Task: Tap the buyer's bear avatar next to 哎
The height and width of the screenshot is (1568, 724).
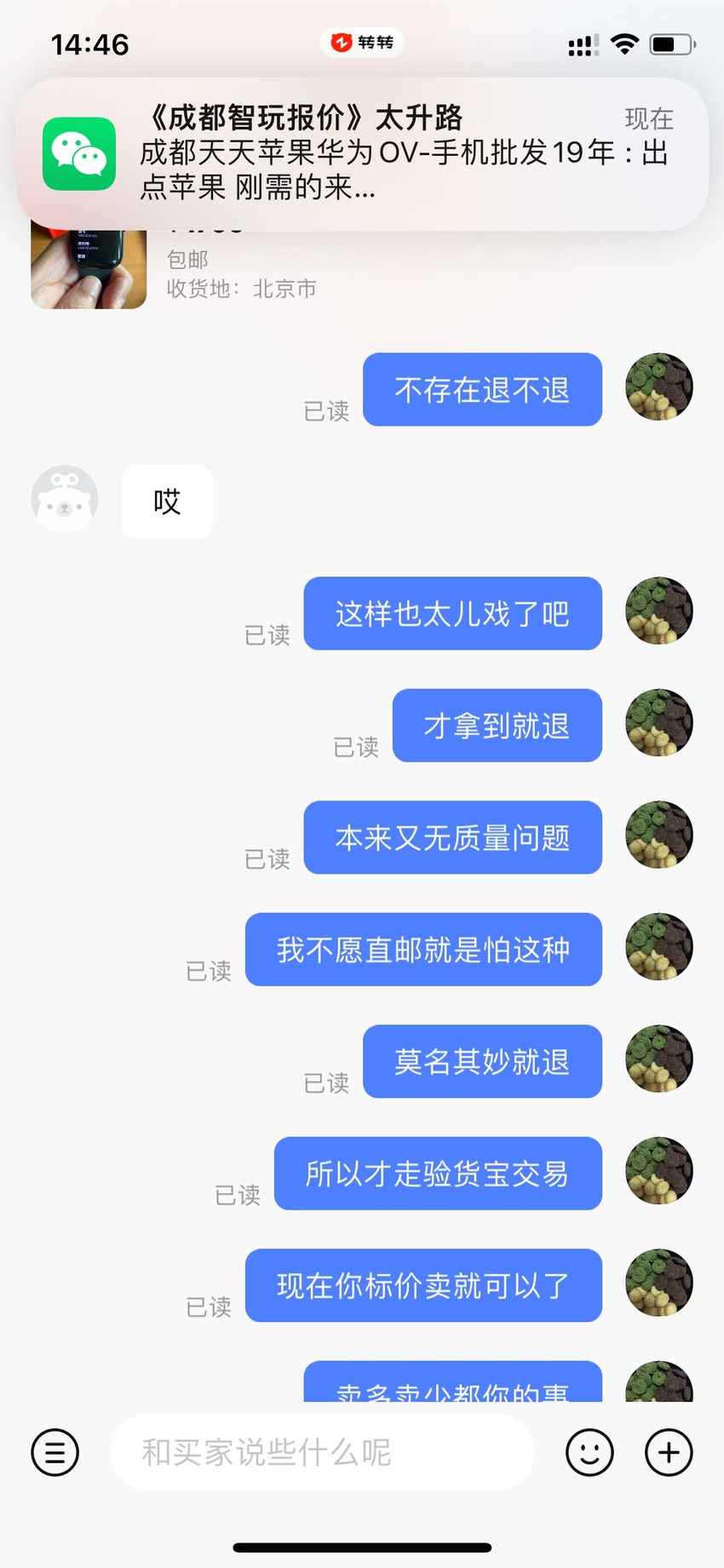Action: coord(65,500)
